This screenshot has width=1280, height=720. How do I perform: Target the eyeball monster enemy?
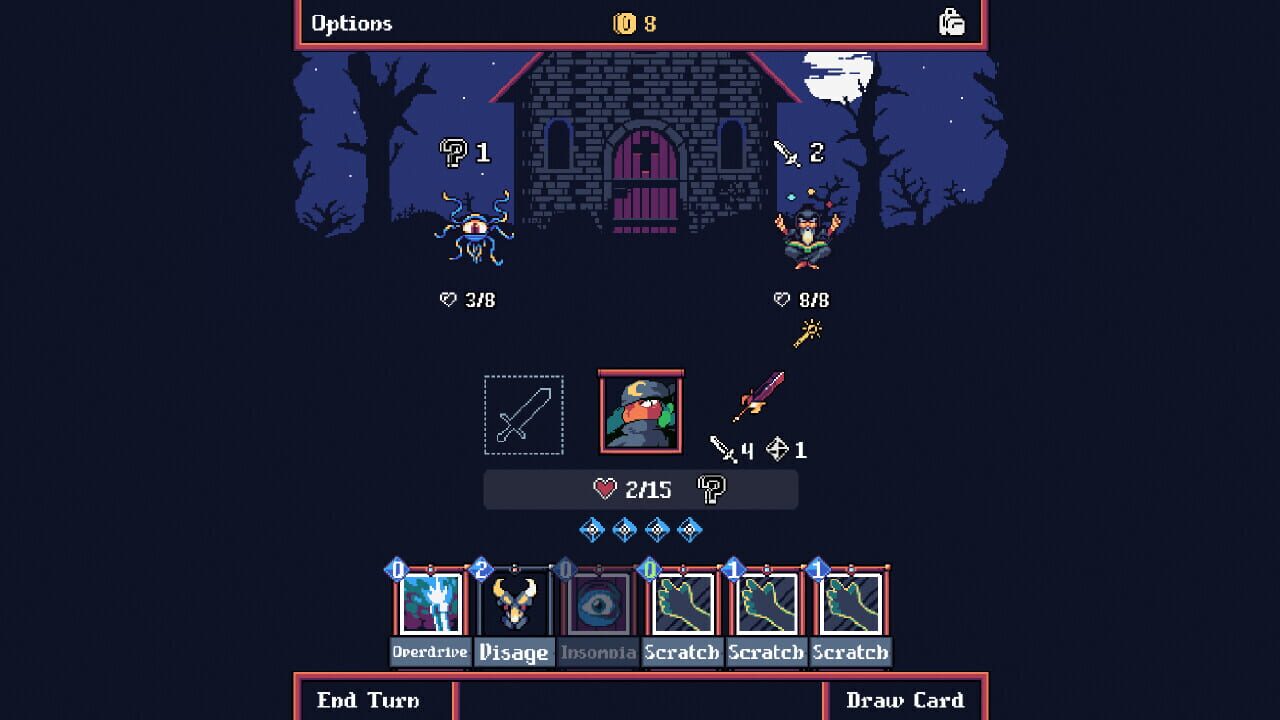point(474,230)
